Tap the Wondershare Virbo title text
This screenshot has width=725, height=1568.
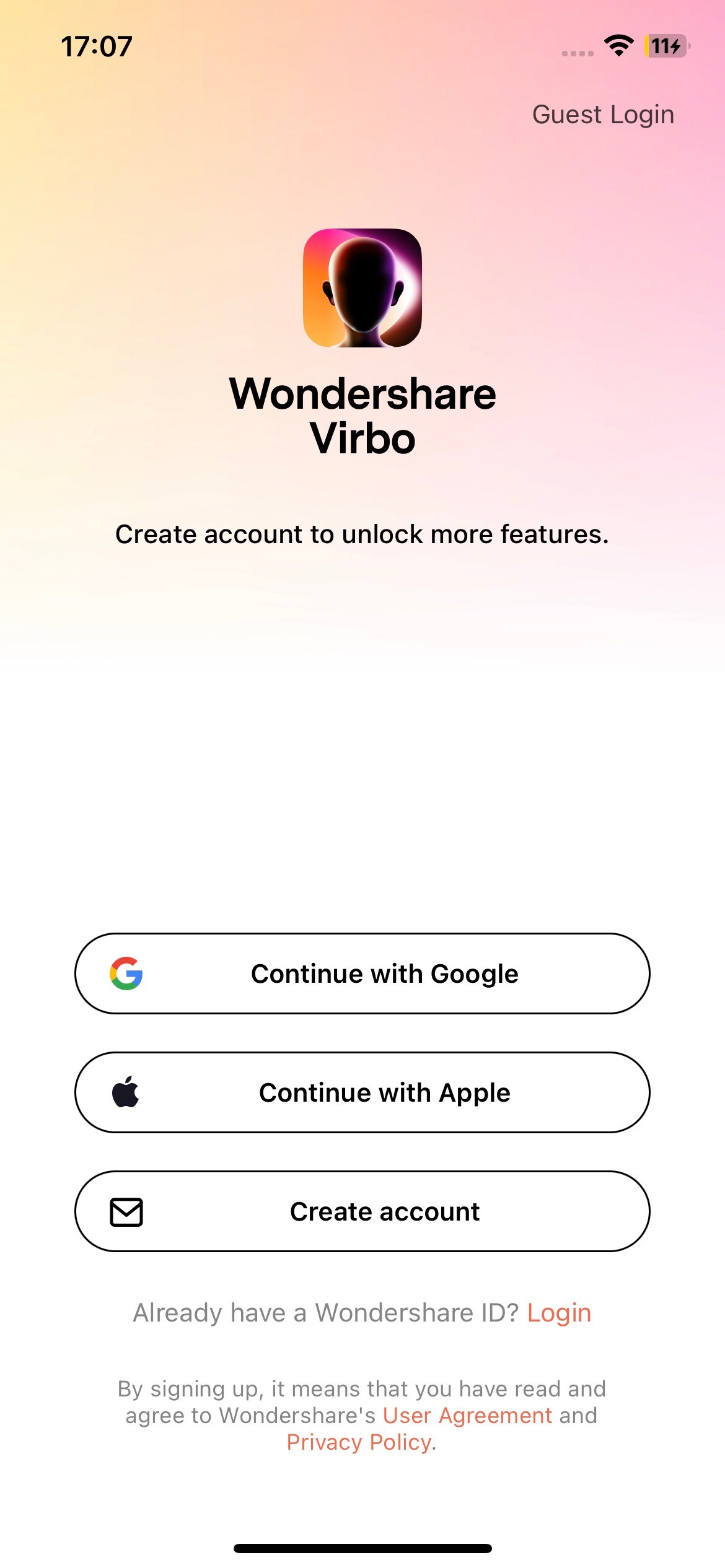click(362, 415)
